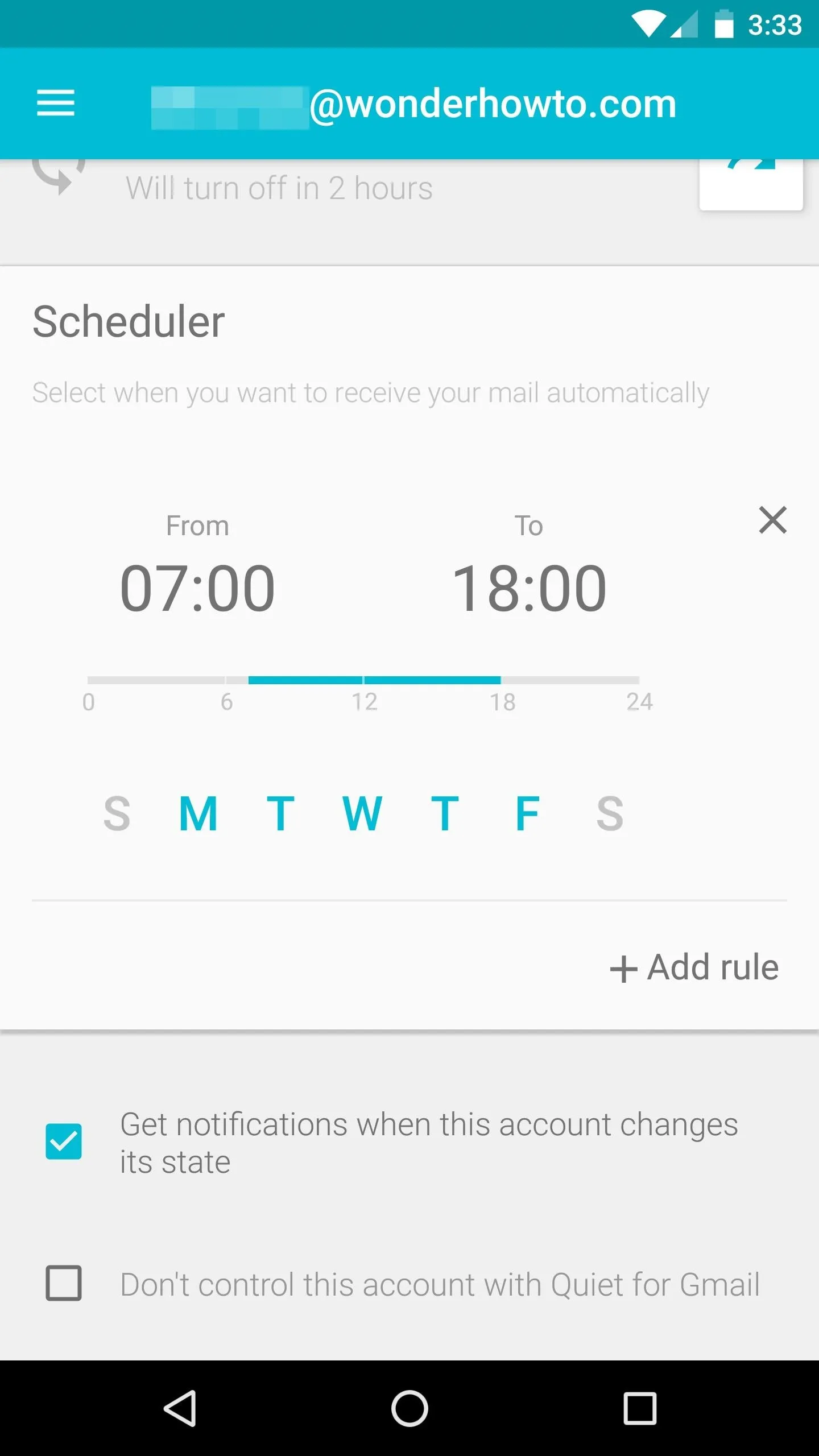Remove the scheduler rule with the X

(773, 520)
